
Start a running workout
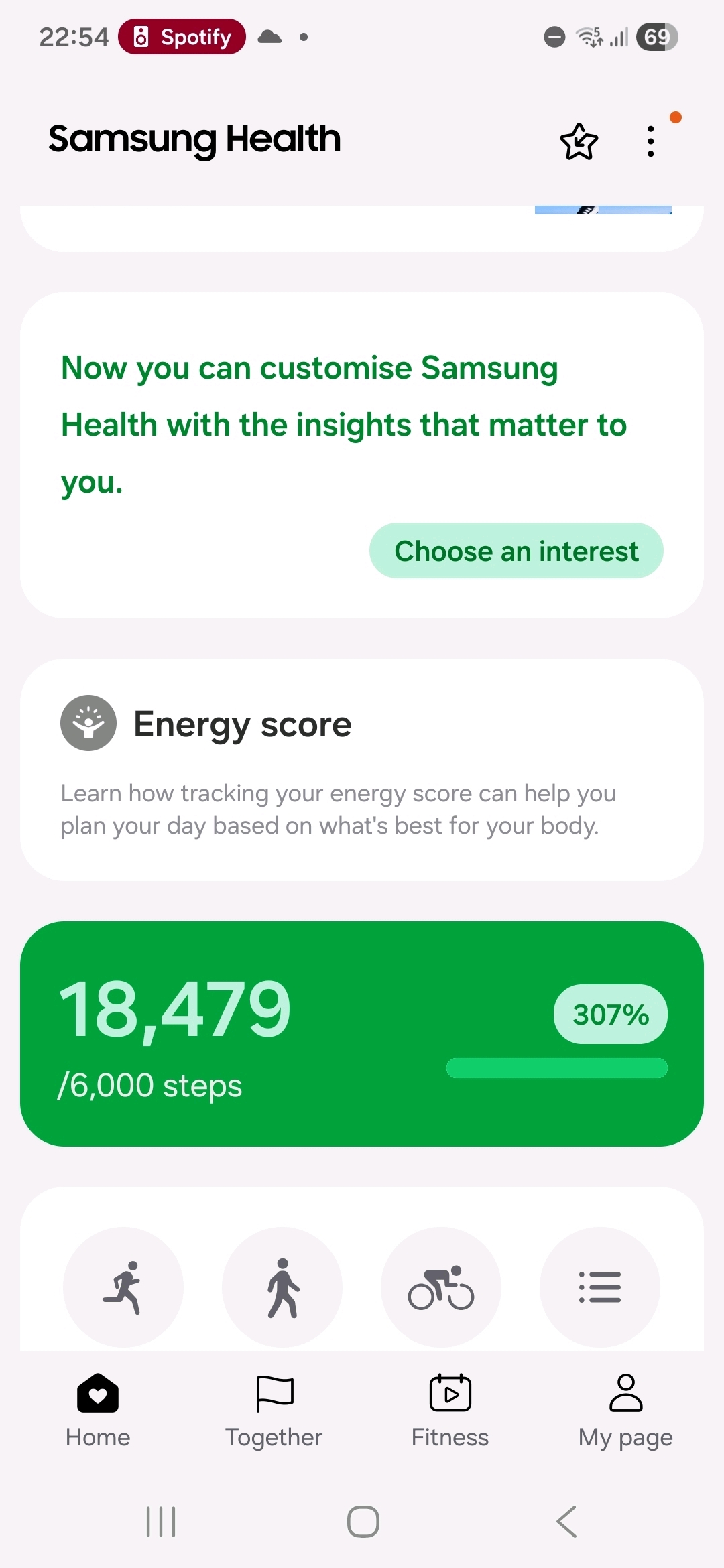[123, 1287]
